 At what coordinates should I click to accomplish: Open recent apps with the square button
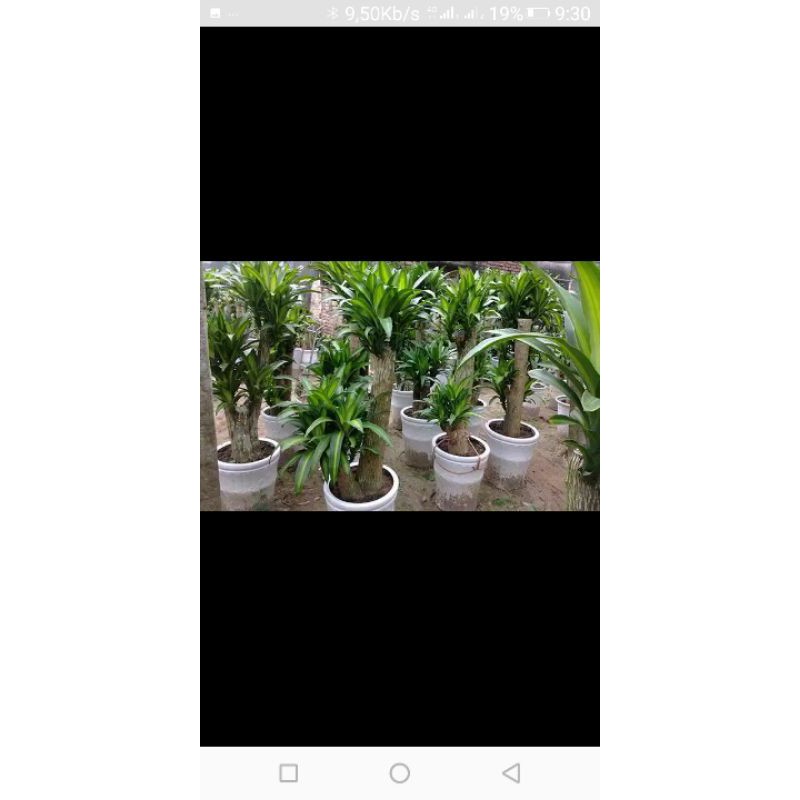pyautogui.click(x=289, y=773)
